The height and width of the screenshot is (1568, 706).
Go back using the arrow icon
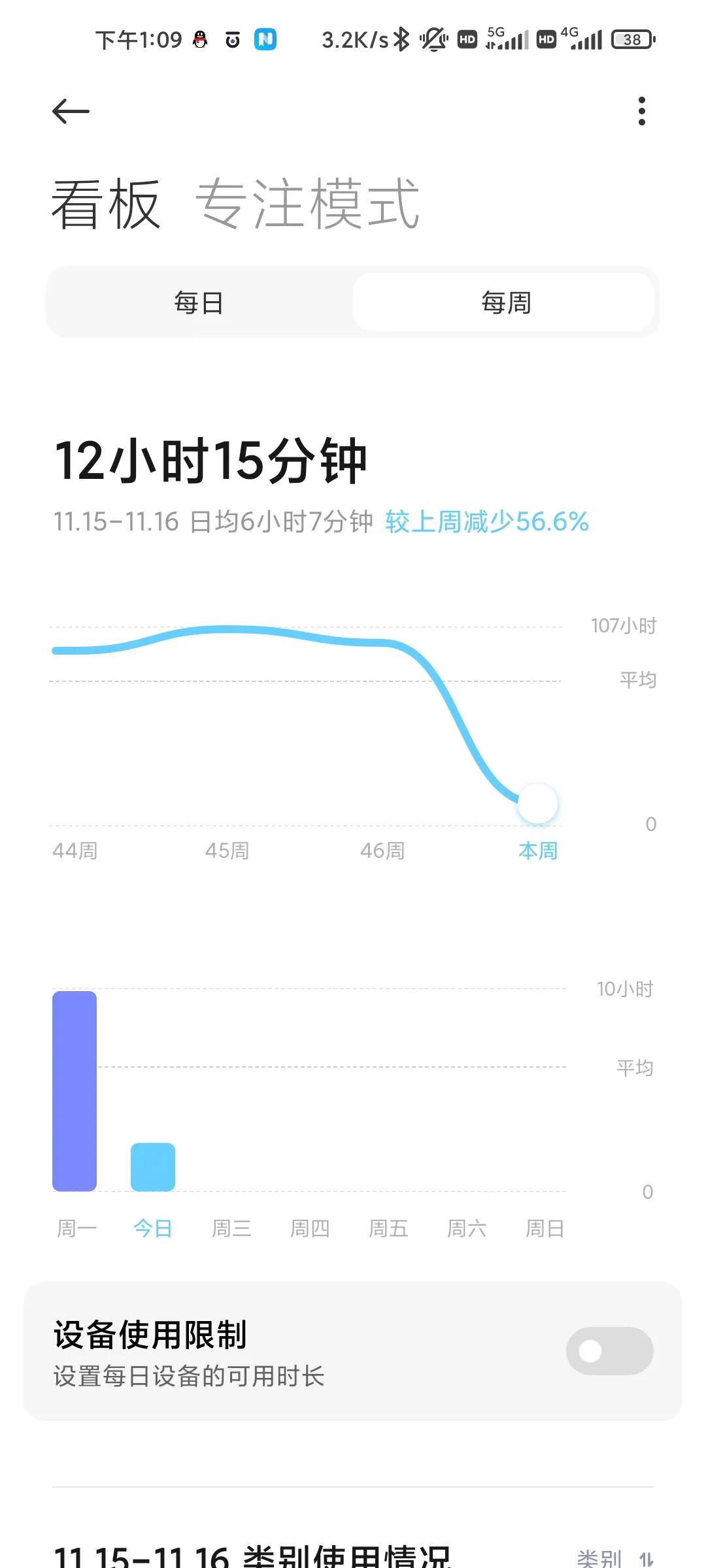(71, 111)
